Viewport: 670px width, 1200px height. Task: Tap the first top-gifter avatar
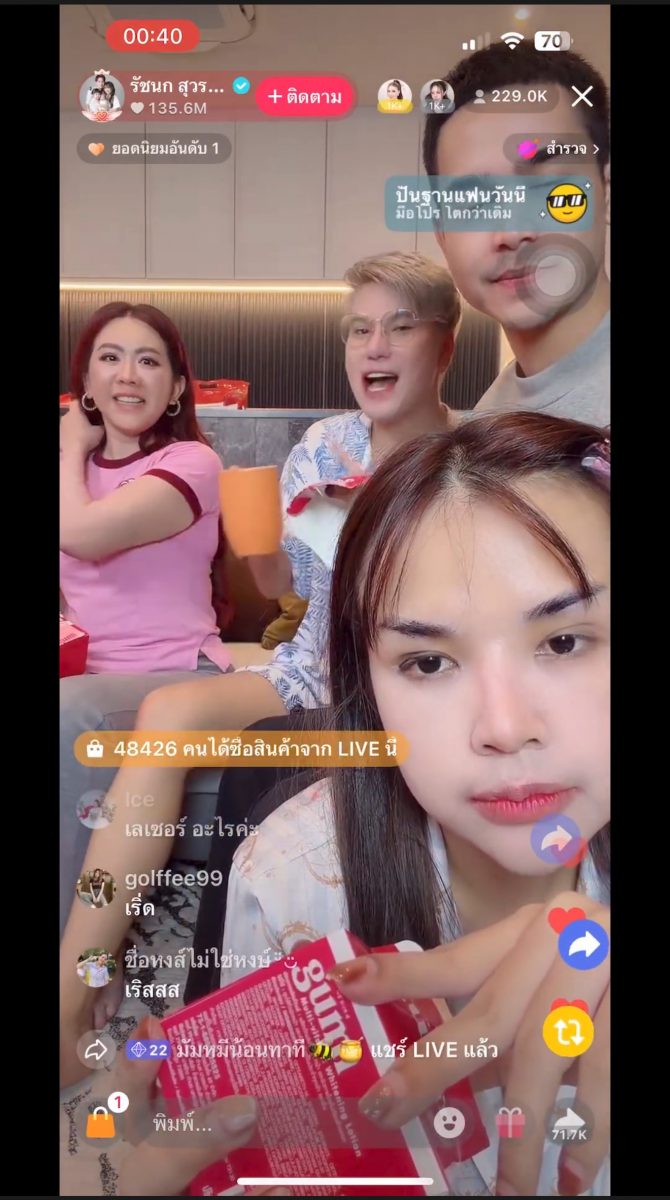click(x=394, y=96)
